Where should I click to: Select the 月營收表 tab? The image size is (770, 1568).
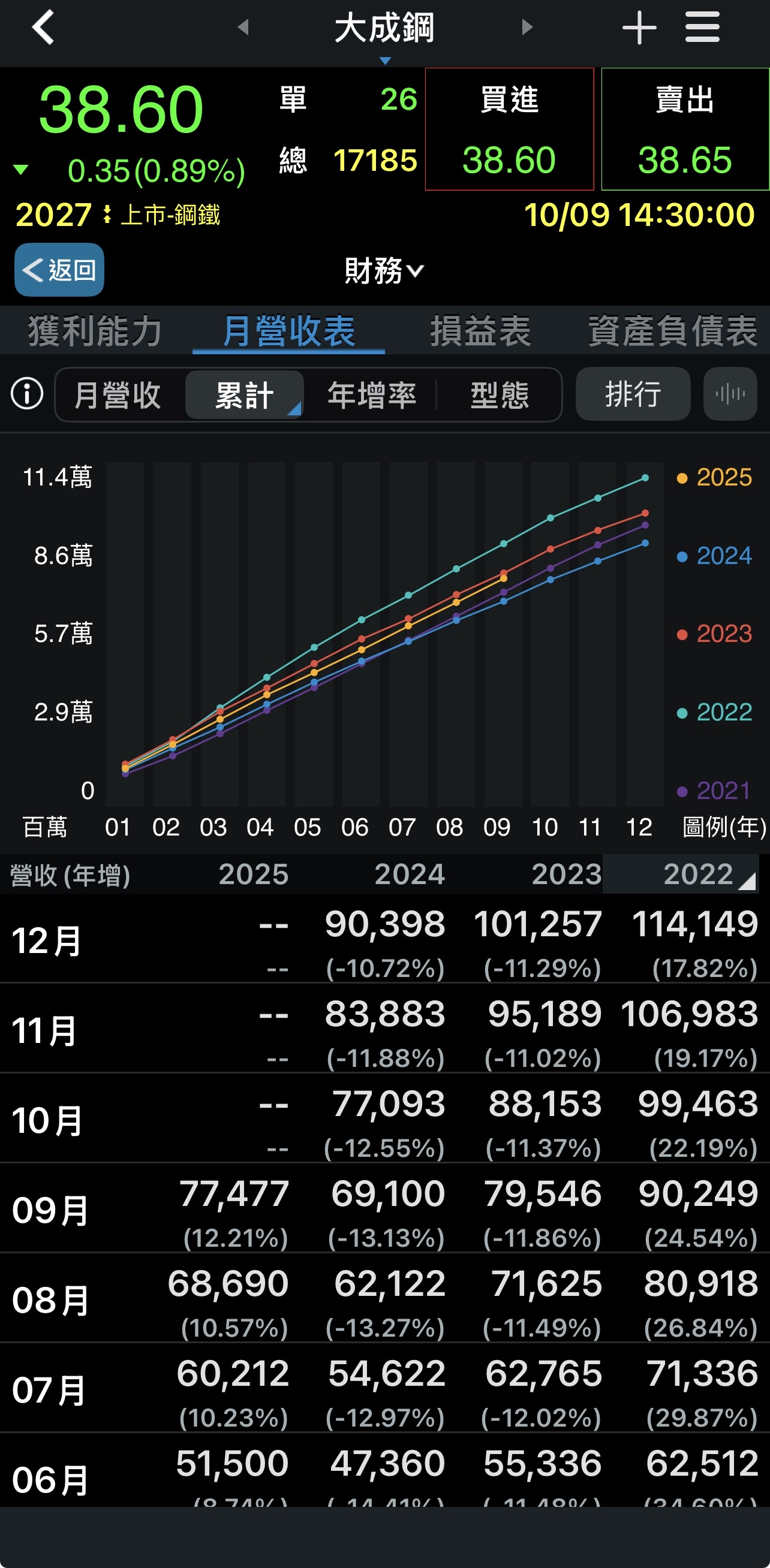[x=289, y=330]
